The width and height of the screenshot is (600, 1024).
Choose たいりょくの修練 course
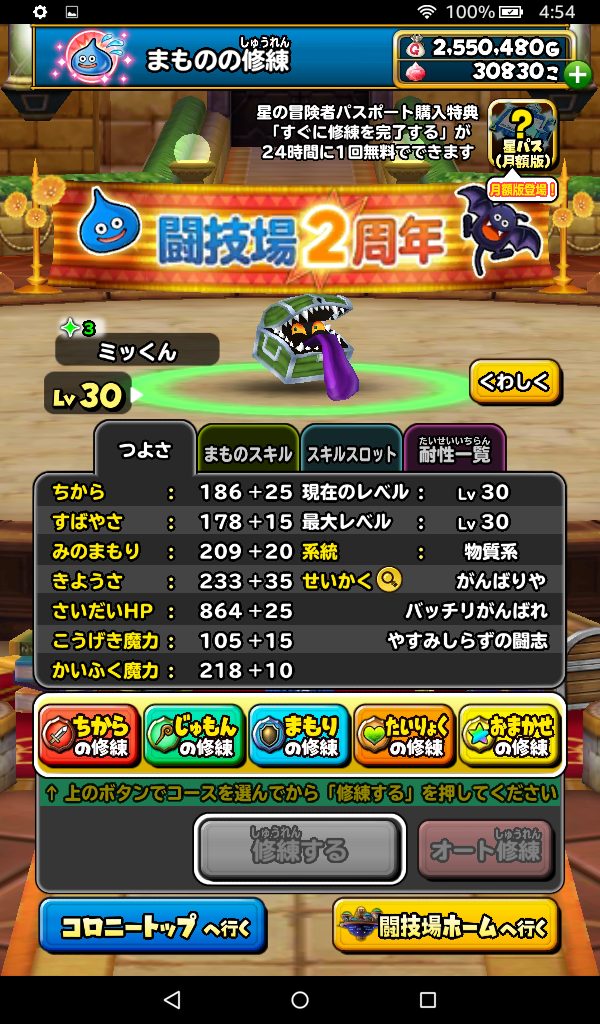pyautogui.click(x=404, y=736)
